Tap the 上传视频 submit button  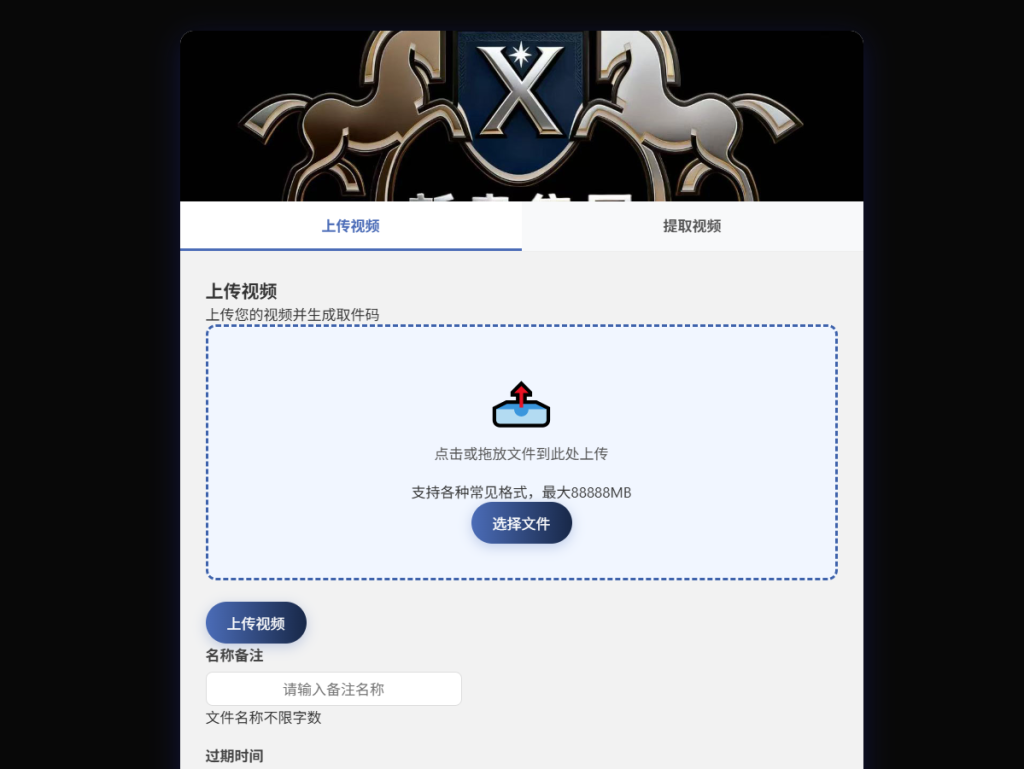pos(256,623)
